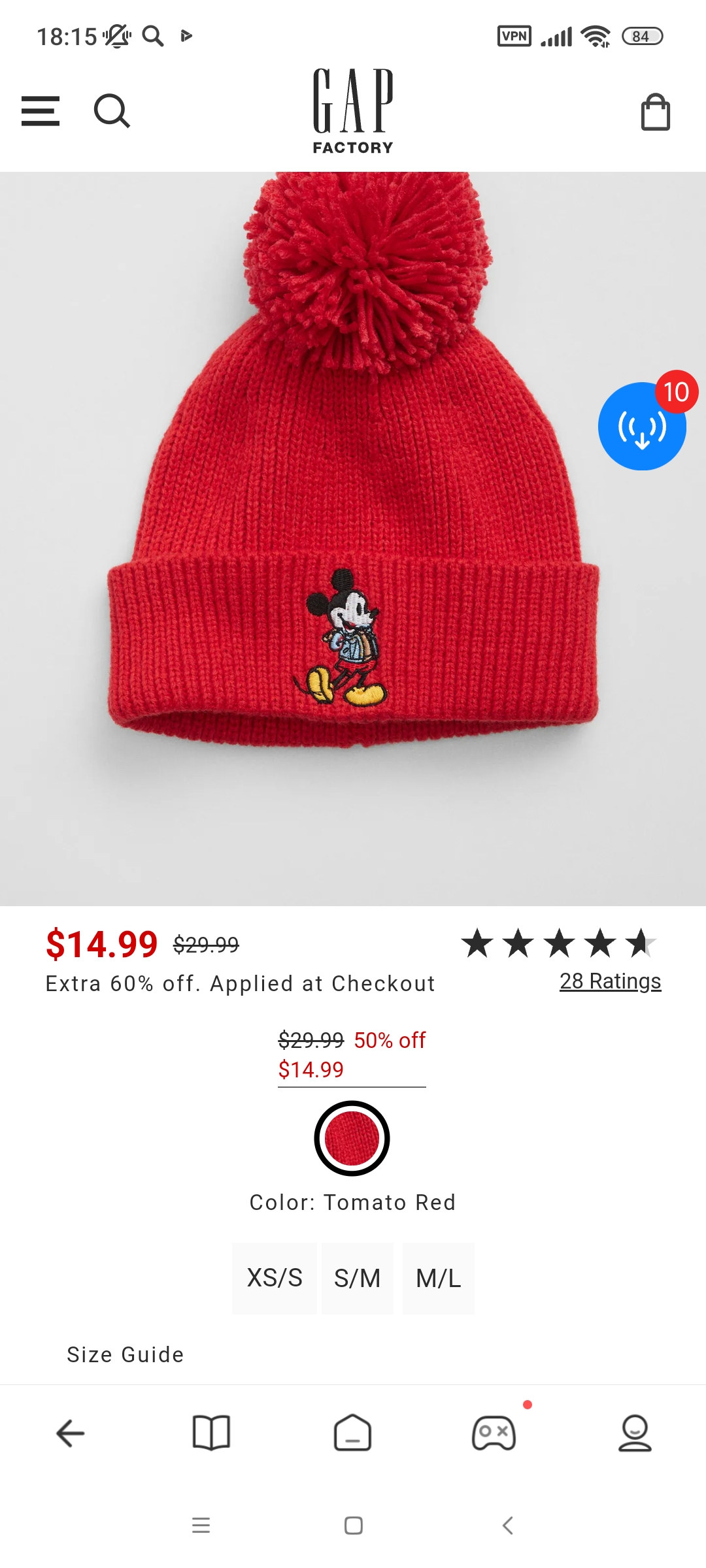Open the 28 Ratings link
The width and height of the screenshot is (706, 1568).
click(x=610, y=981)
